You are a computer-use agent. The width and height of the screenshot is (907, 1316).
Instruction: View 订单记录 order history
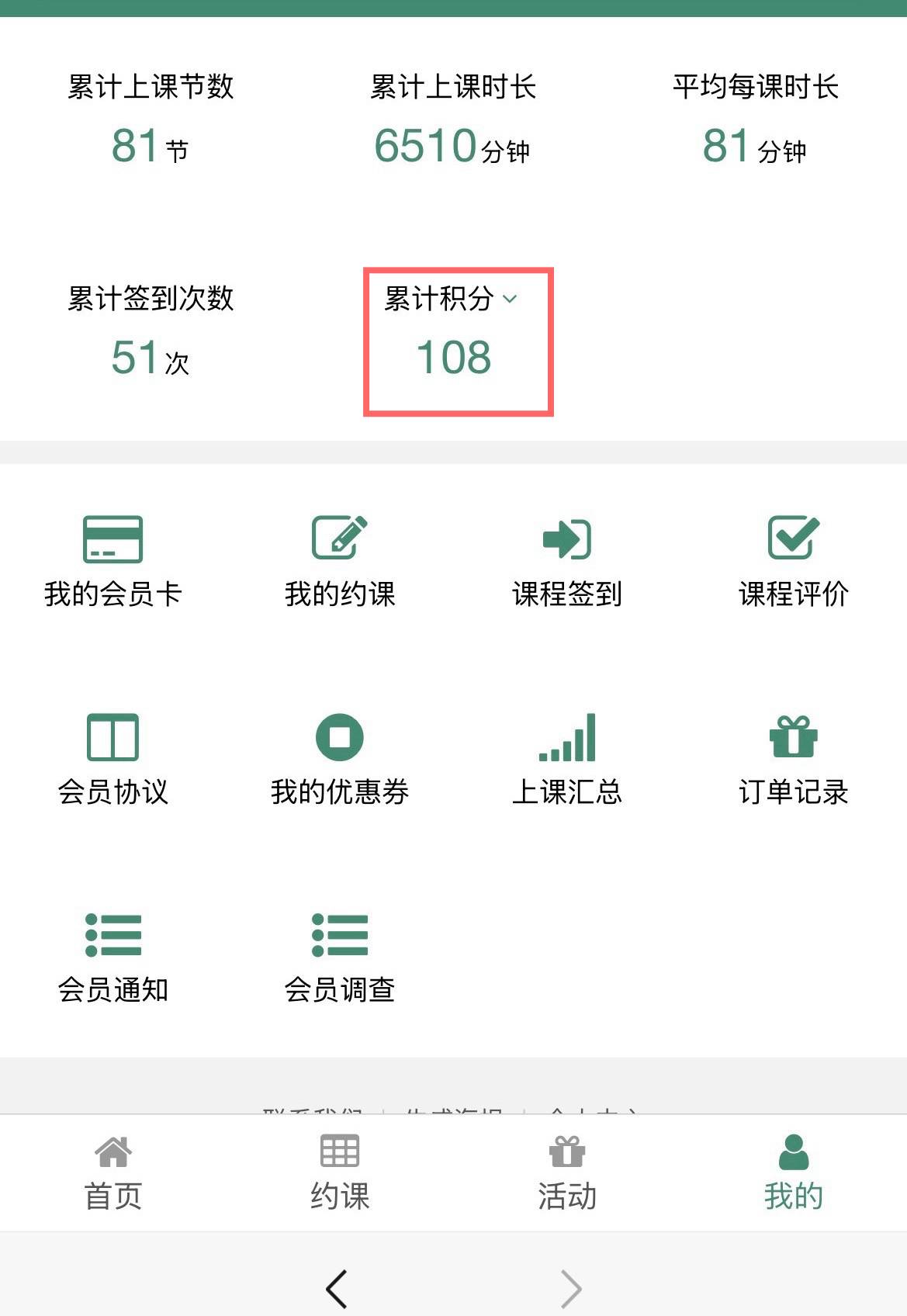pos(793,758)
